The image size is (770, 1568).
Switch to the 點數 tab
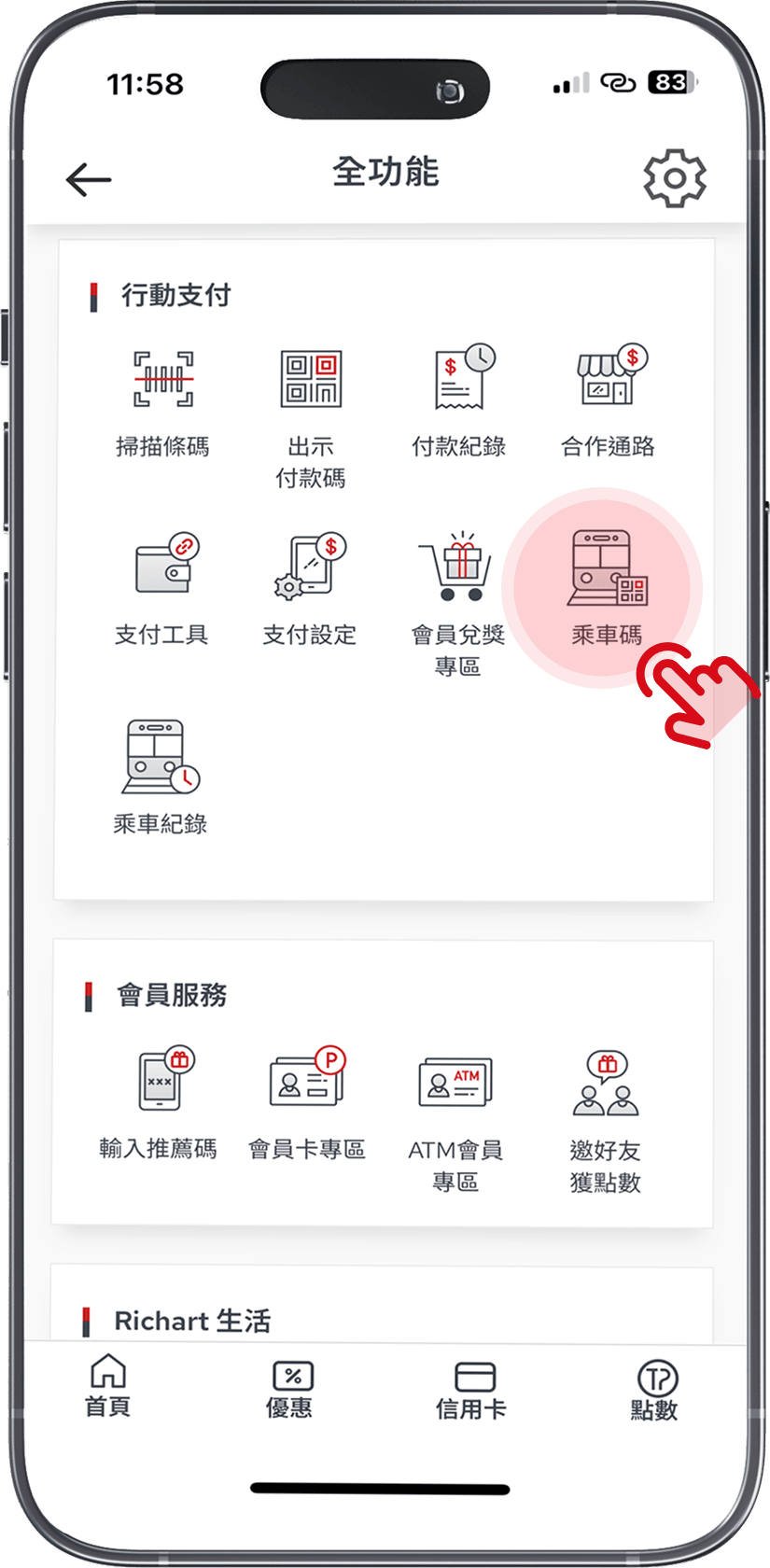654,1390
